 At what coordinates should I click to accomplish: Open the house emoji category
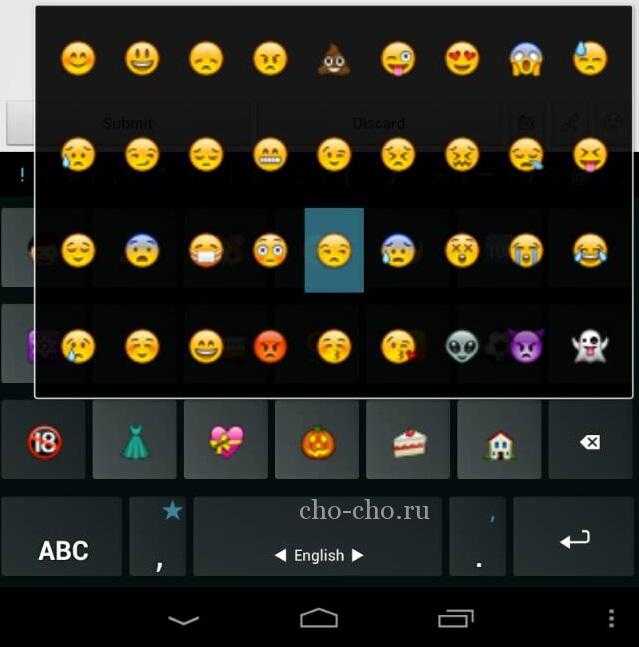[x=500, y=441]
